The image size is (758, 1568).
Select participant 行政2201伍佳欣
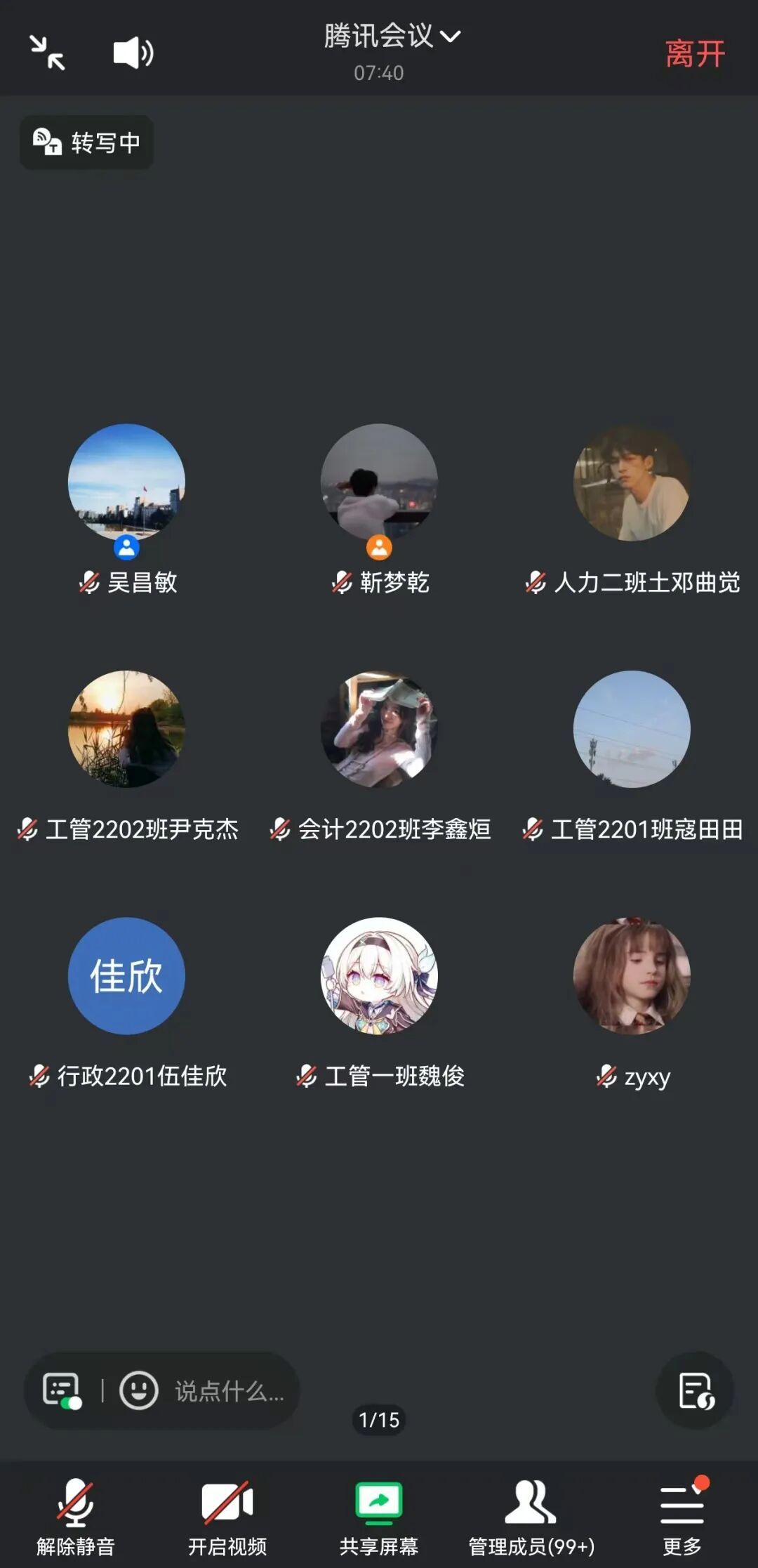point(126,976)
